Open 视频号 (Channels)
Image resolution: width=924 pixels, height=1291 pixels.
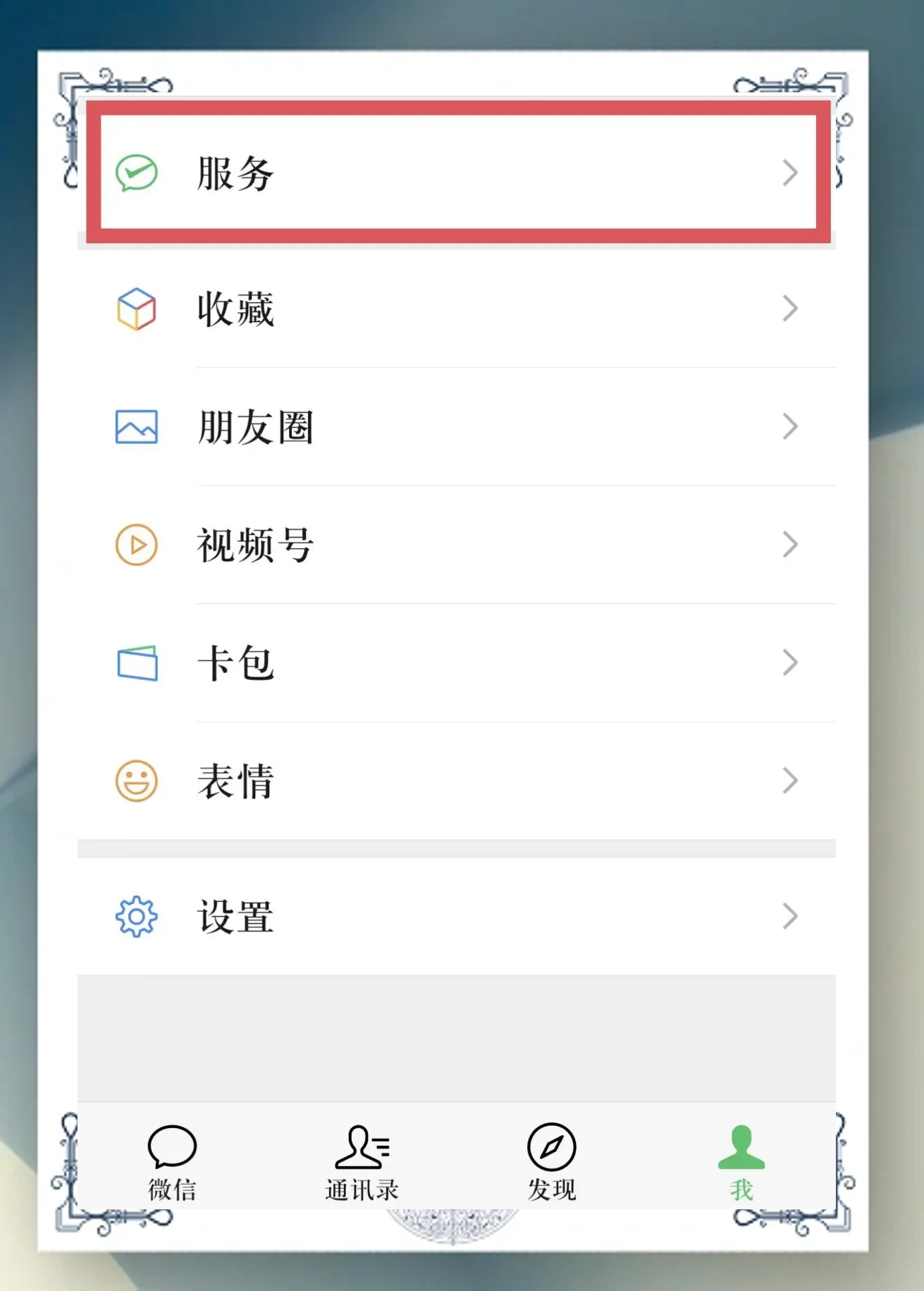[457, 545]
